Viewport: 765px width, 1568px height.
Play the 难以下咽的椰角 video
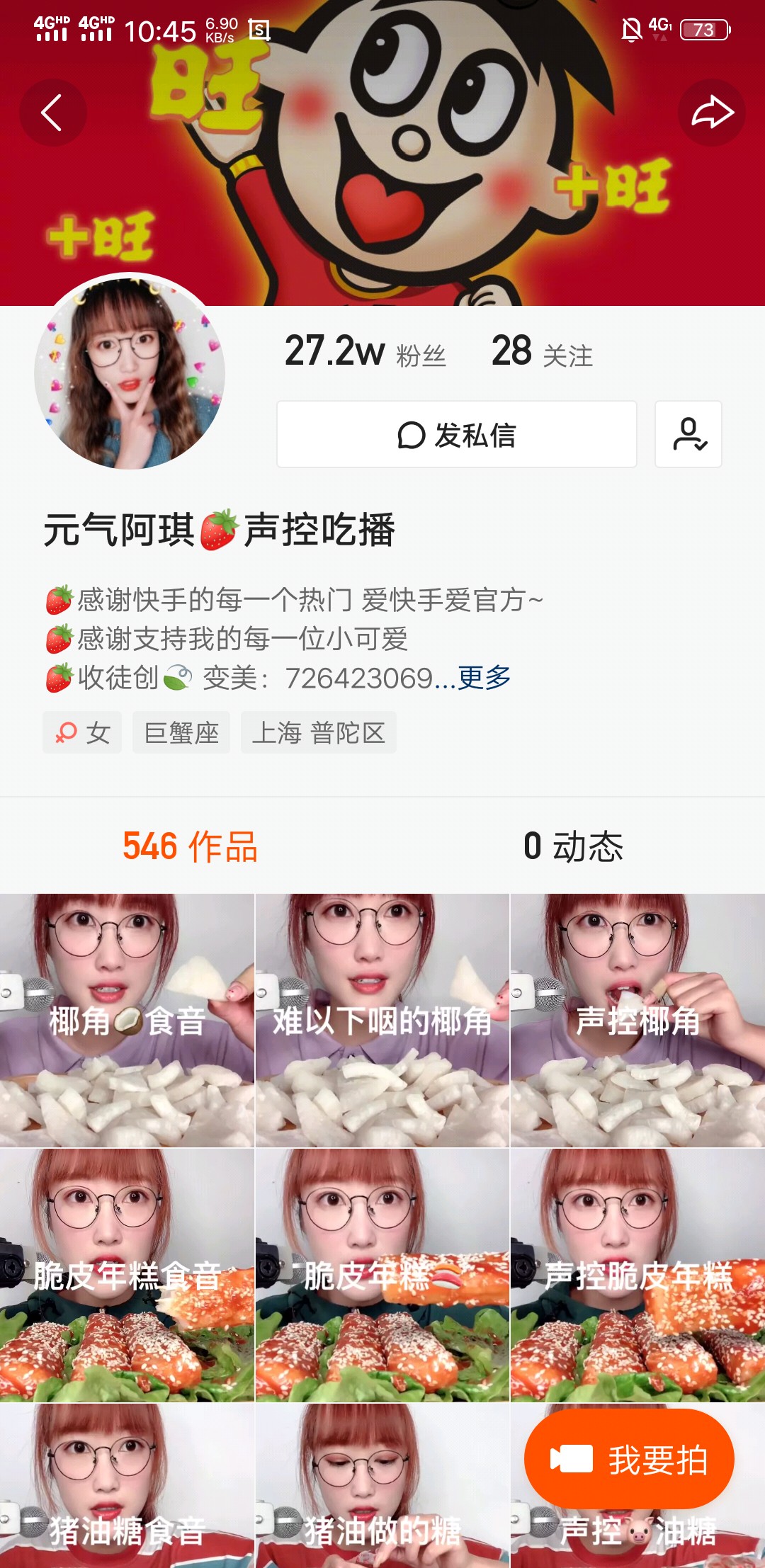coord(382,1021)
